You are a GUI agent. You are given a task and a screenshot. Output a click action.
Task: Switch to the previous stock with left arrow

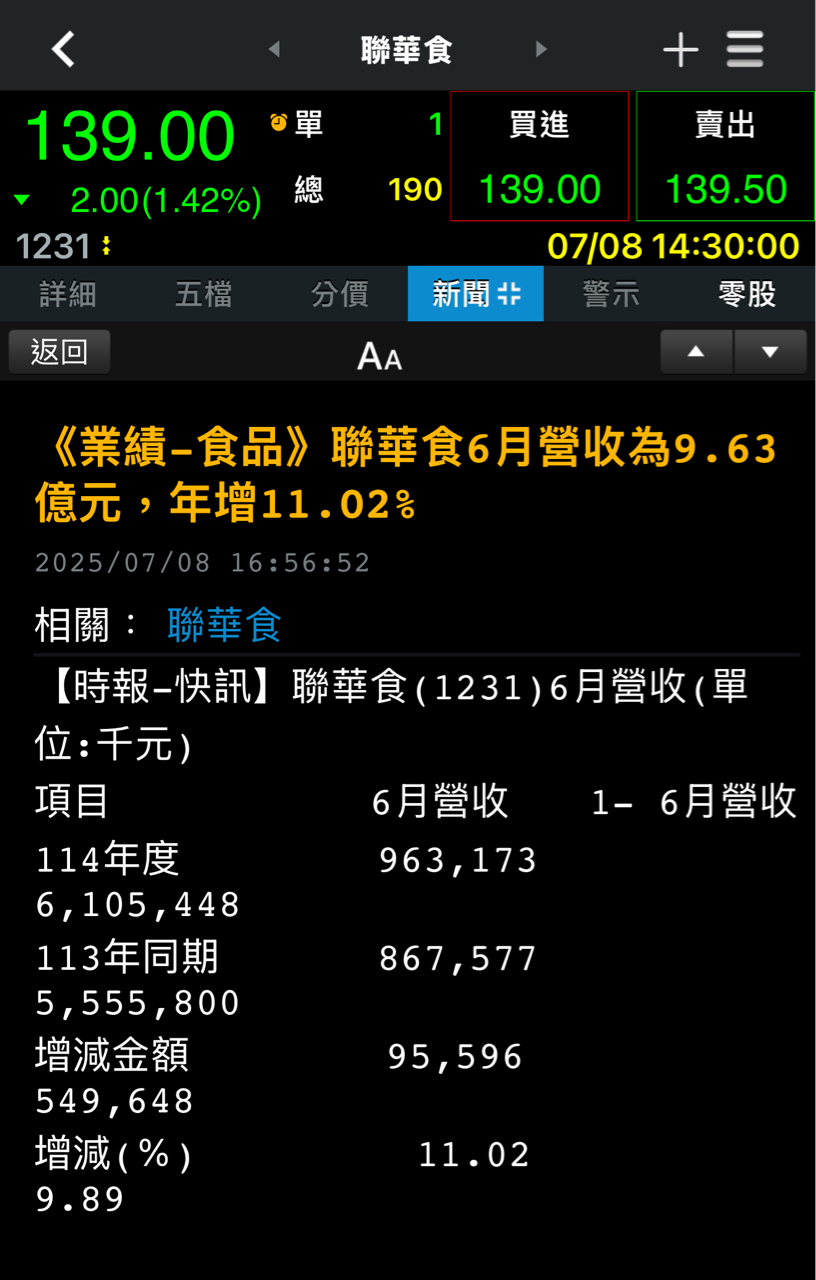click(x=274, y=49)
